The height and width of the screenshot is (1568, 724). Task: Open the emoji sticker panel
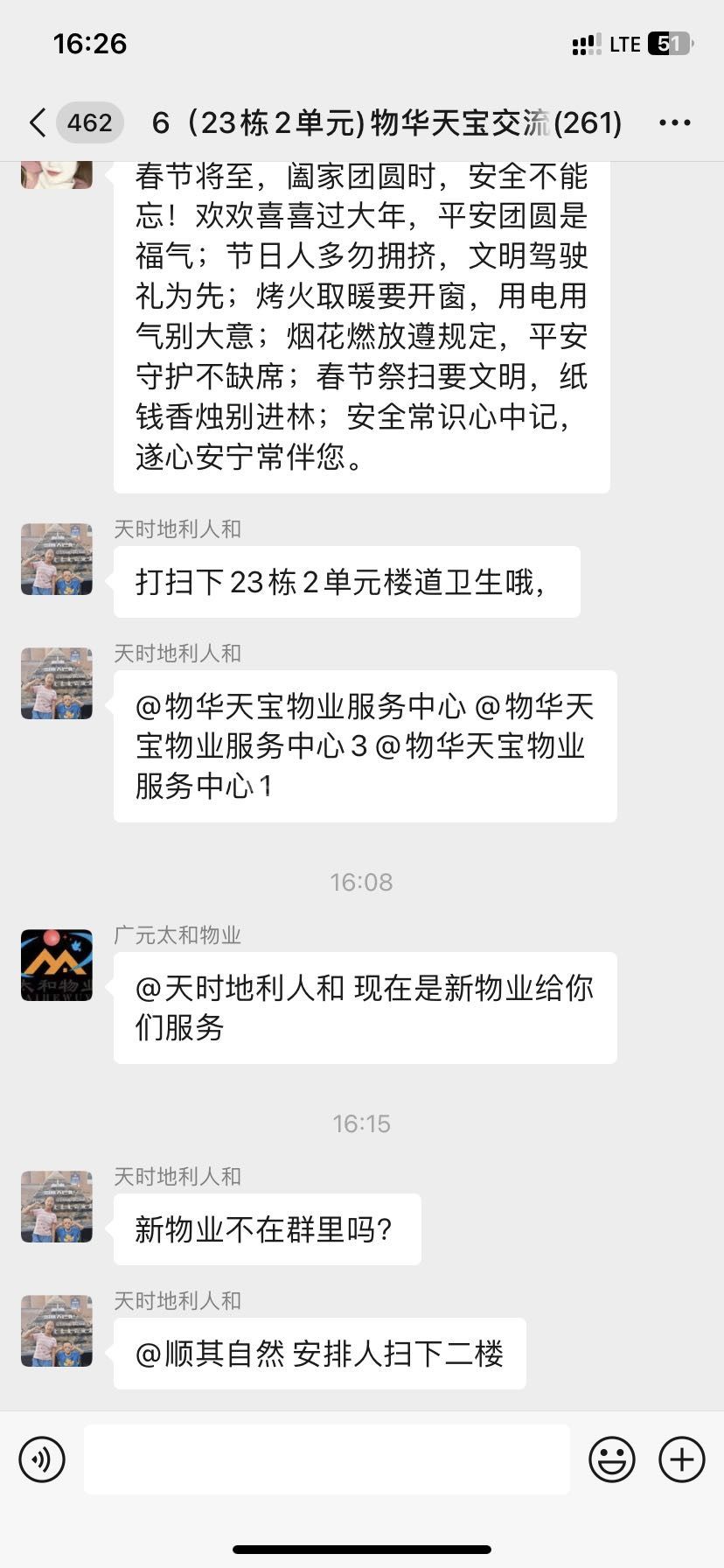(x=611, y=1459)
